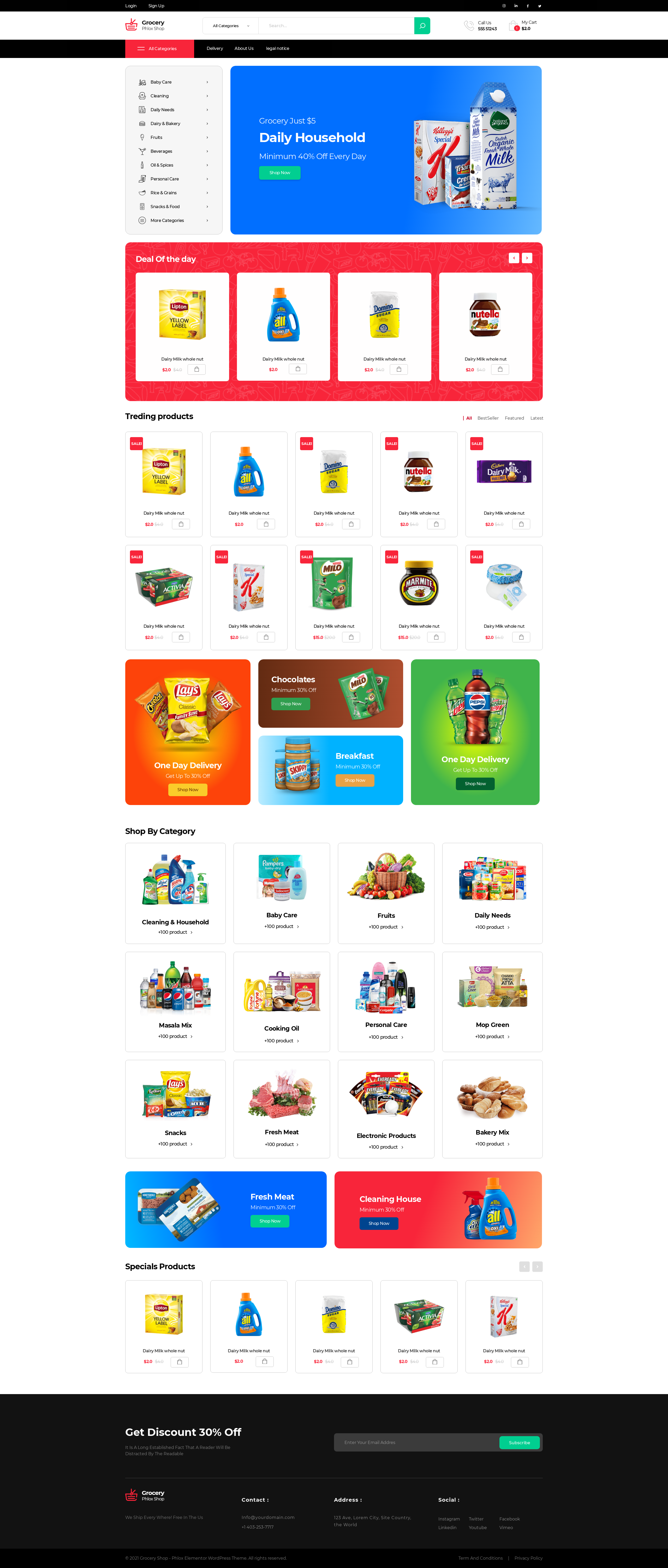This screenshot has width=668, height=1568.
Task: Go to the Delivery page
Action: [215, 49]
